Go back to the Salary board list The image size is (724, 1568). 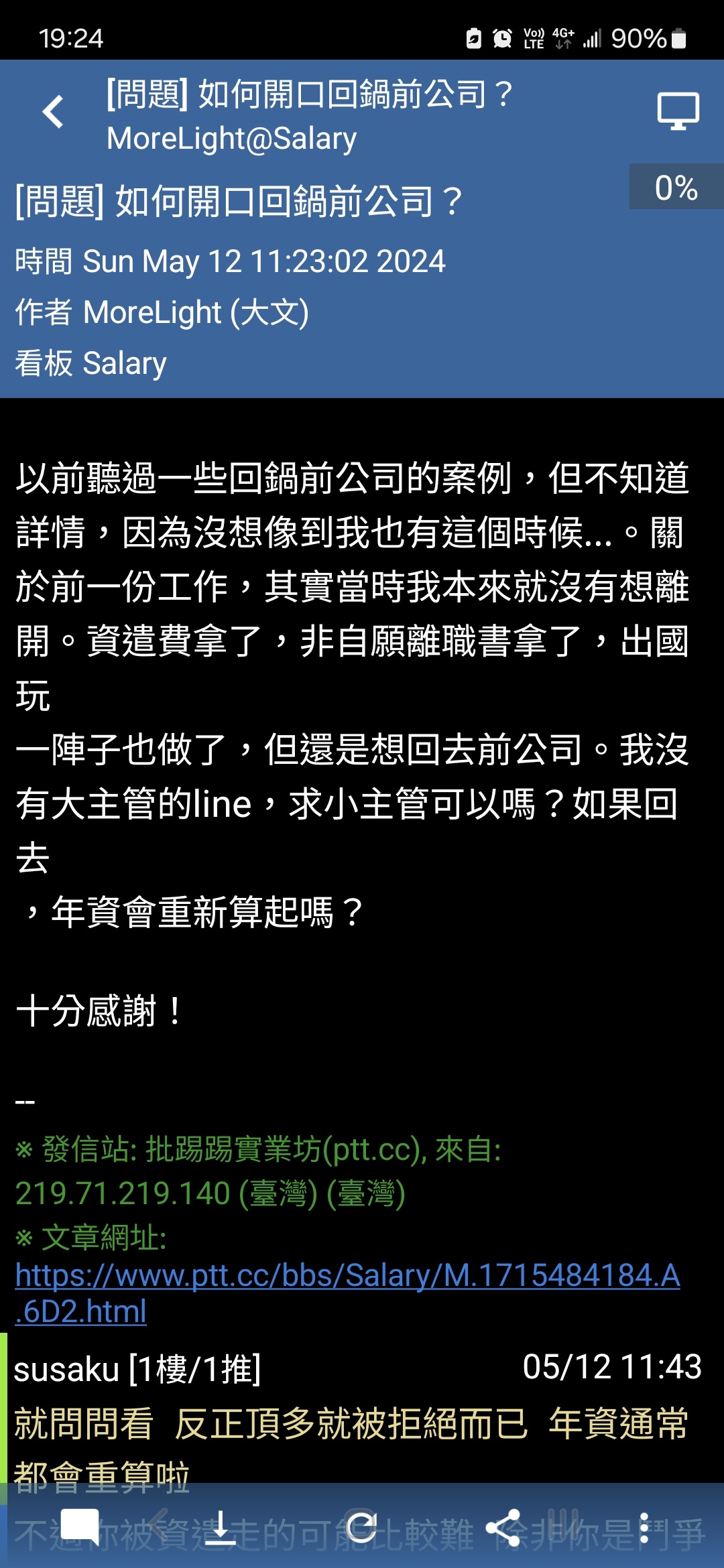[53, 111]
